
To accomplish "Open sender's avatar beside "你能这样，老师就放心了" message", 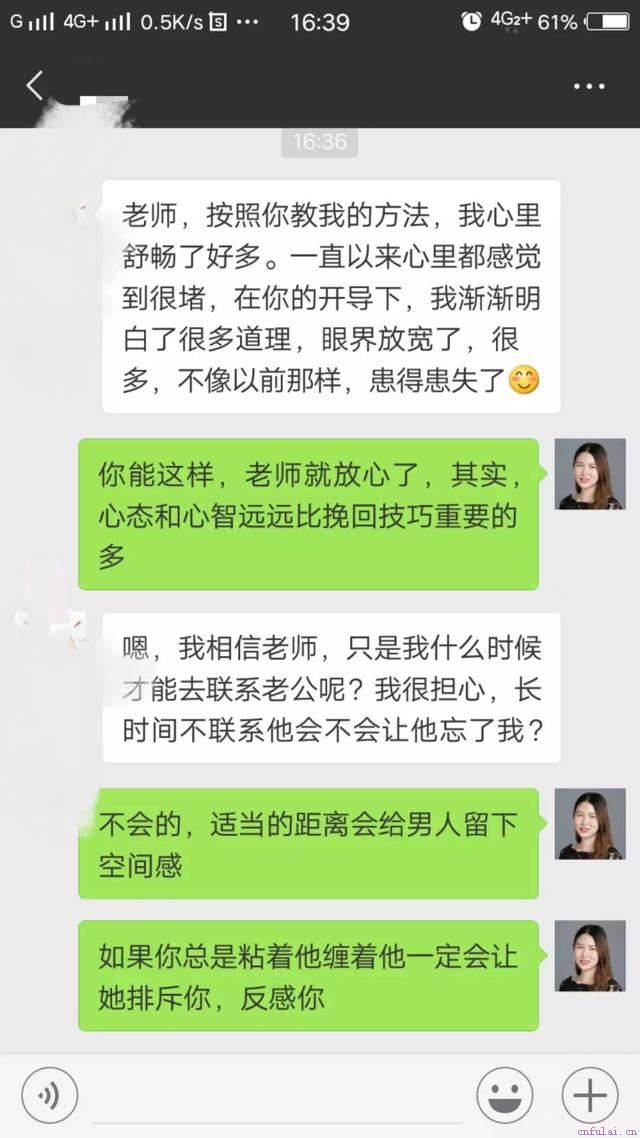I will pyautogui.click(x=590, y=474).
